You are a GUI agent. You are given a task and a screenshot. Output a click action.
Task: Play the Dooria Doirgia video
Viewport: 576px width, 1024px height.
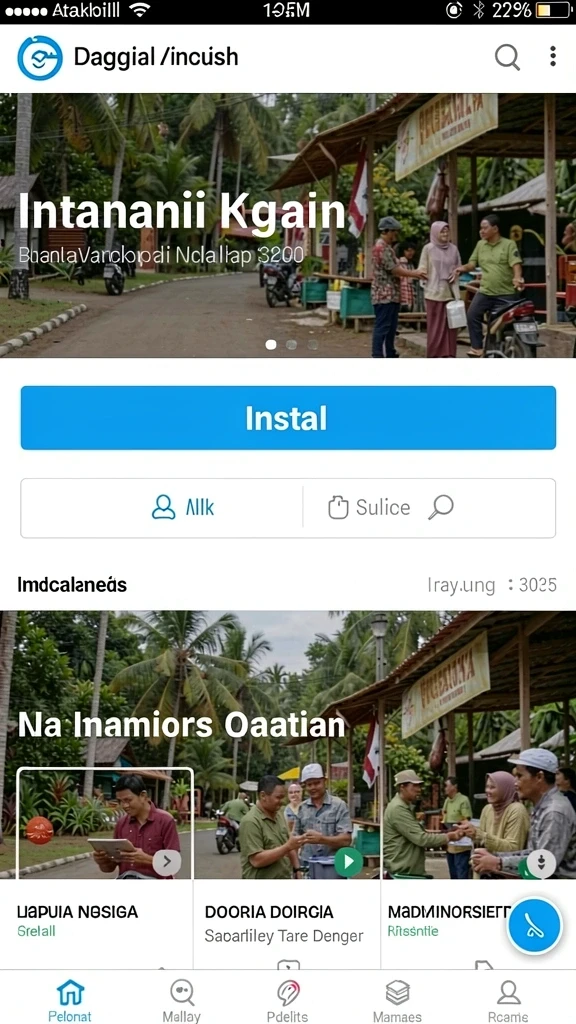(x=348, y=863)
